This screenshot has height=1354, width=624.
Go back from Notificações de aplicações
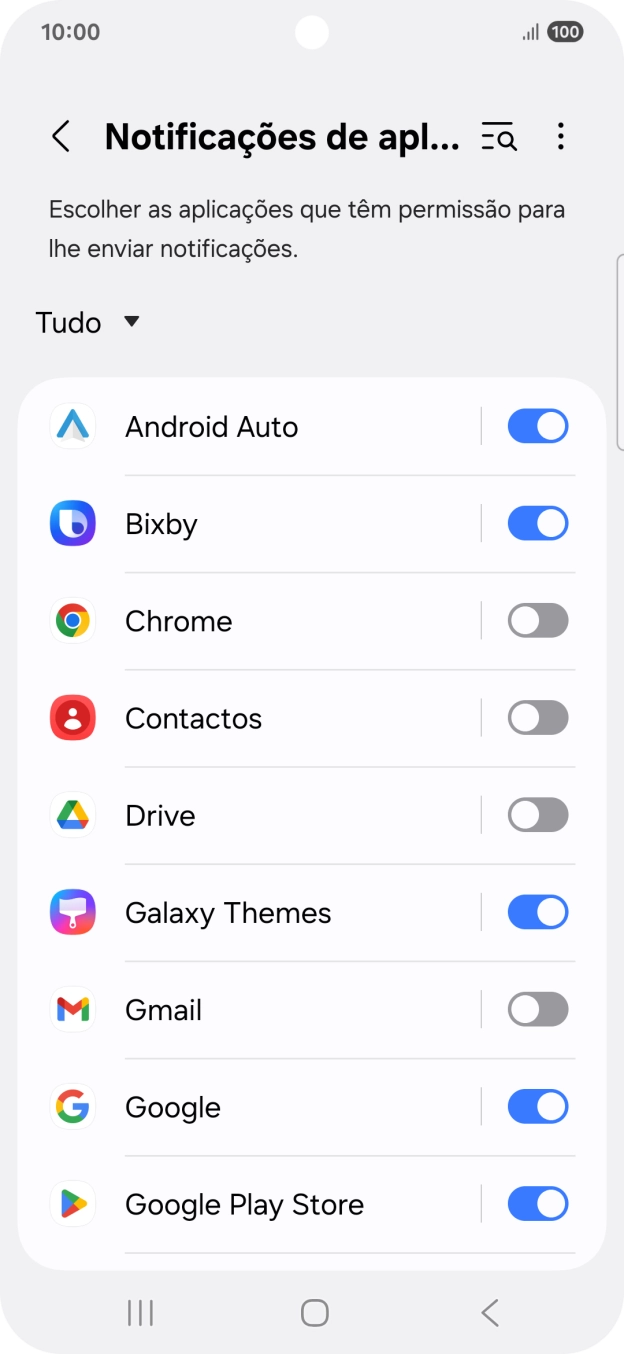(x=61, y=137)
